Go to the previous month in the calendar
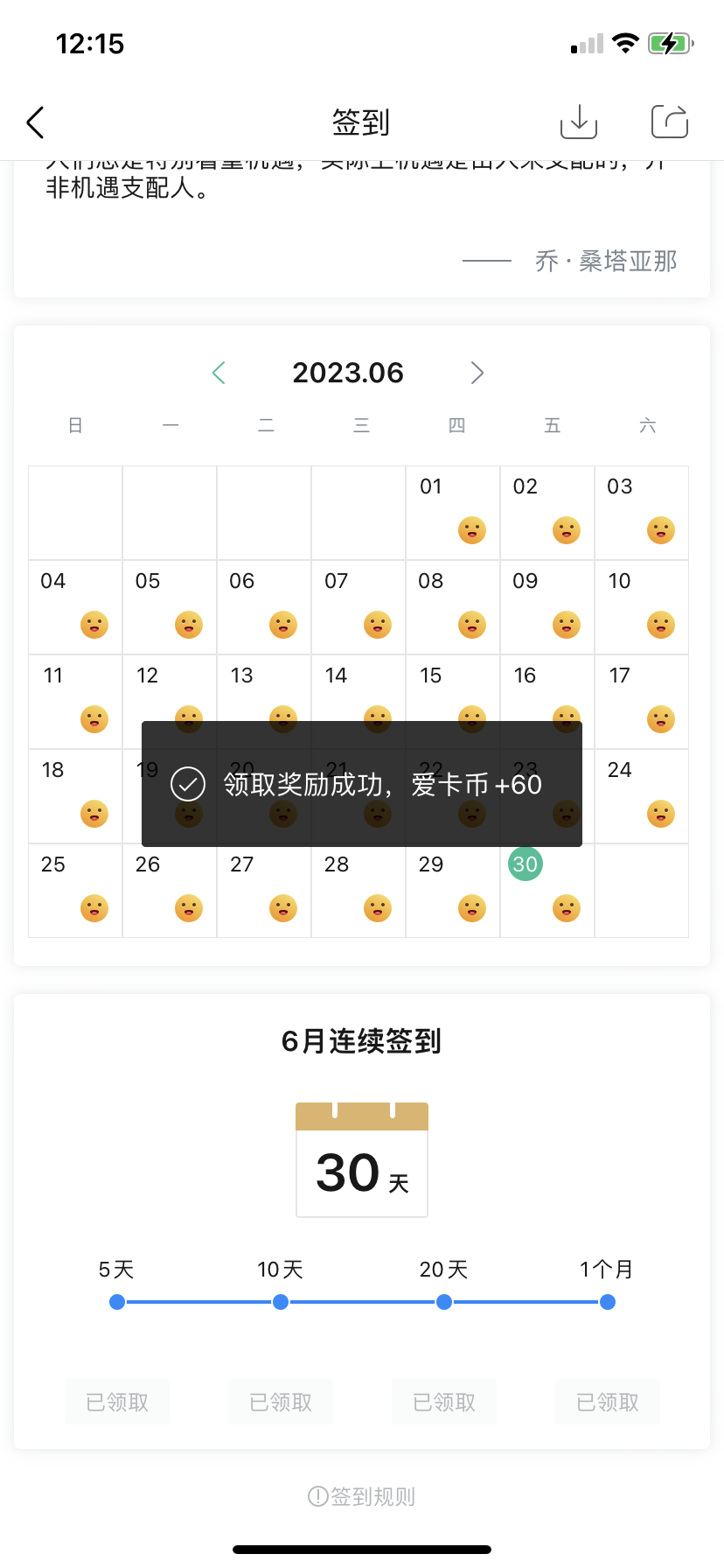 pyautogui.click(x=219, y=373)
